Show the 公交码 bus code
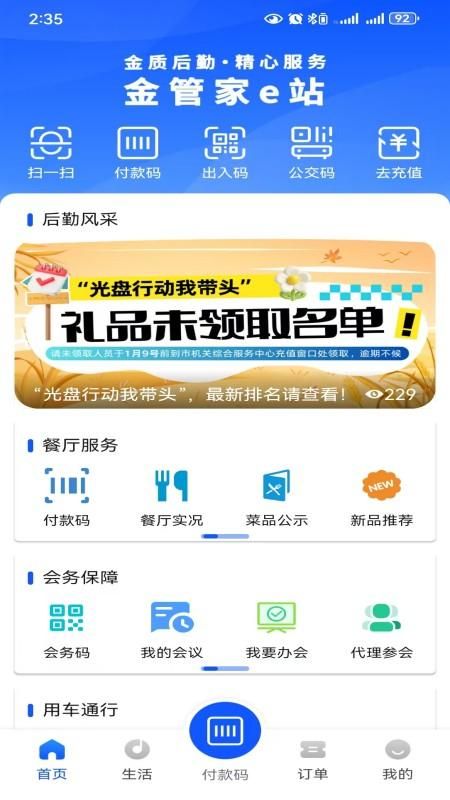The image size is (450, 800). pyautogui.click(x=312, y=153)
